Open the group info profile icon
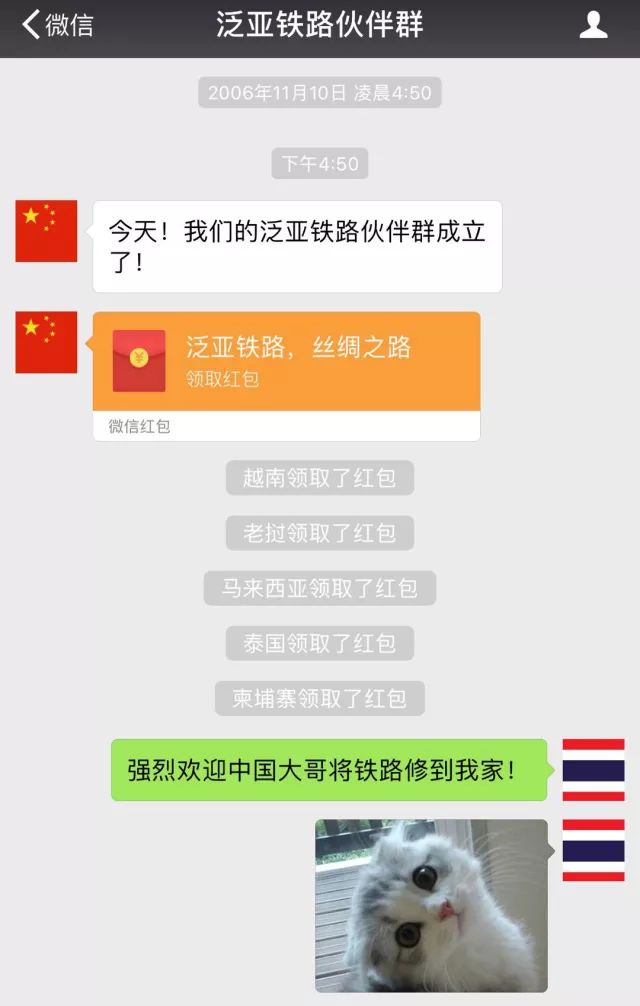Viewport: 640px width, 1006px height. [593, 25]
